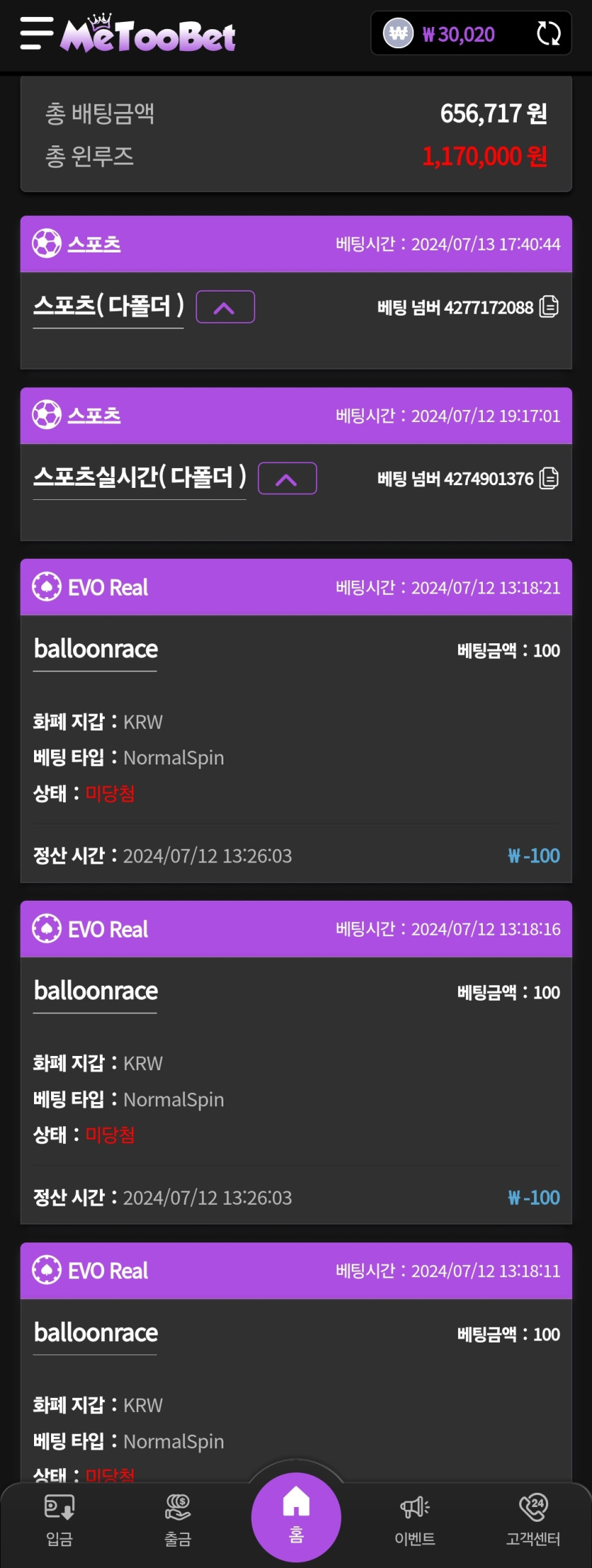Switch to the 이벤트 events tab
Viewport: 592px width, 1568px height.
[x=415, y=1520]
